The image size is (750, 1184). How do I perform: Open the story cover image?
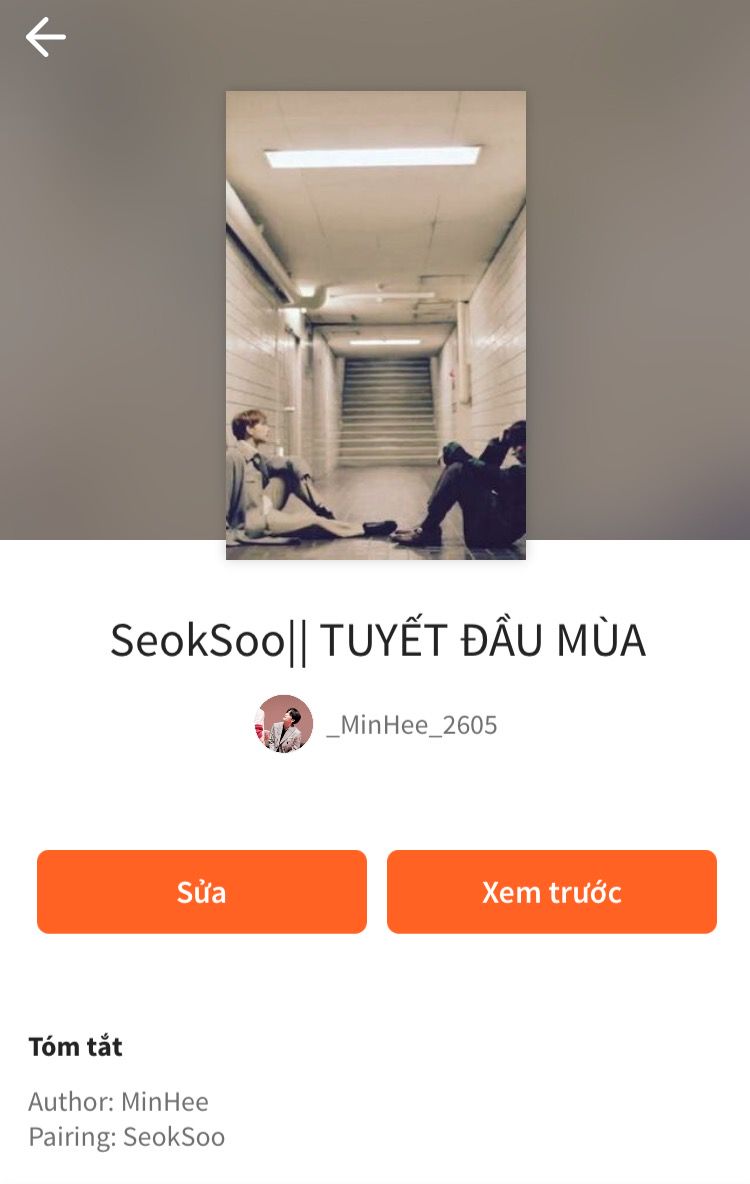[375, 325]
